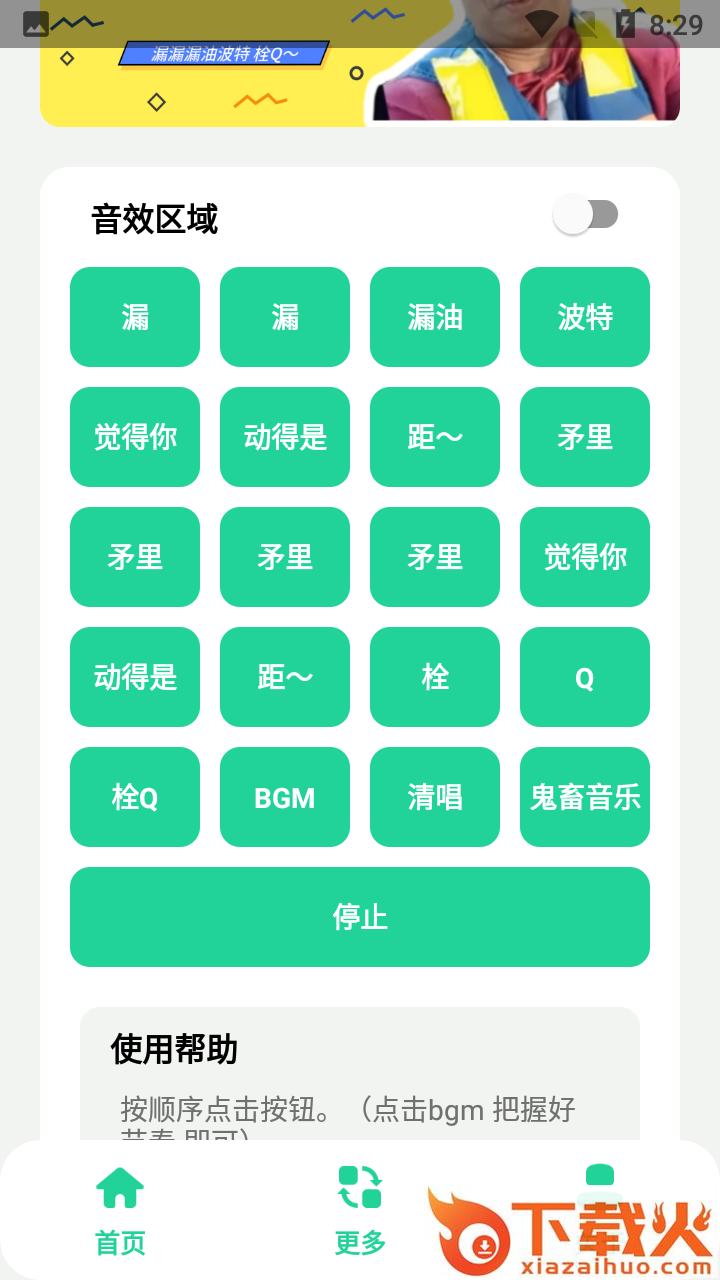The width and height of the screenshot is (720, 1280).
Task: Stop playback with the 停止 button
Action: [x=360, y=917]
